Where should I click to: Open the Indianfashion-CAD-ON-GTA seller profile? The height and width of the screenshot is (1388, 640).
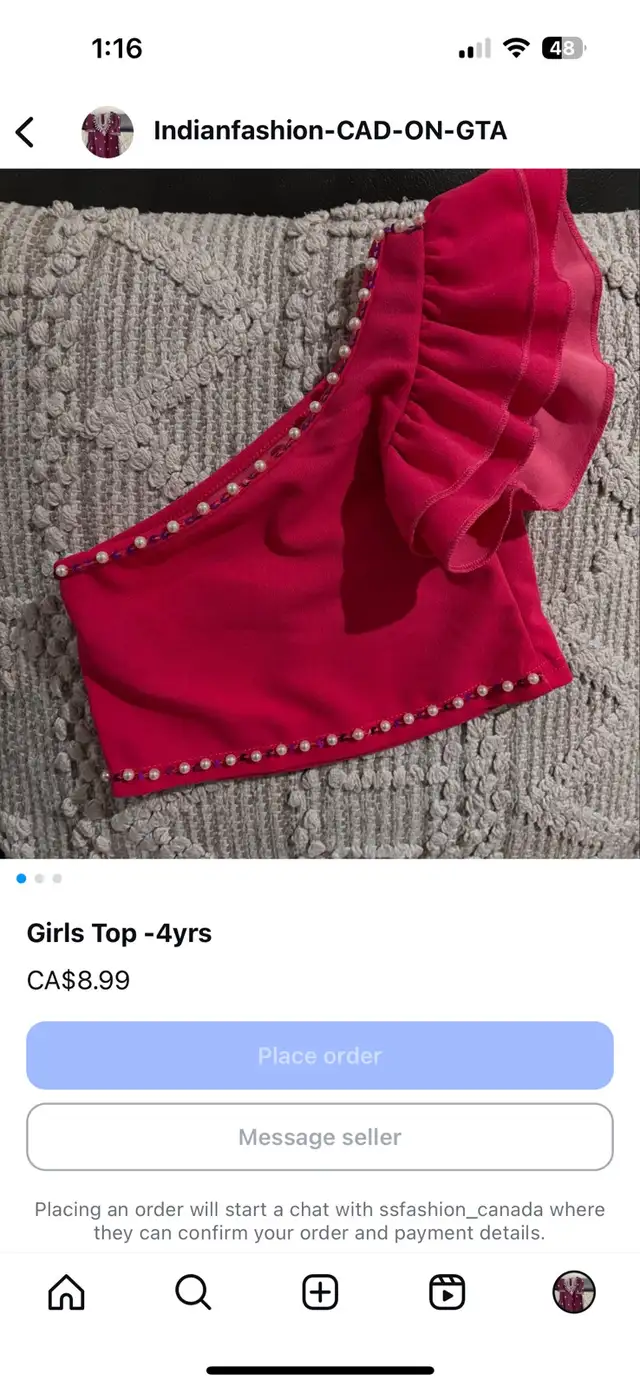[330, 131]
